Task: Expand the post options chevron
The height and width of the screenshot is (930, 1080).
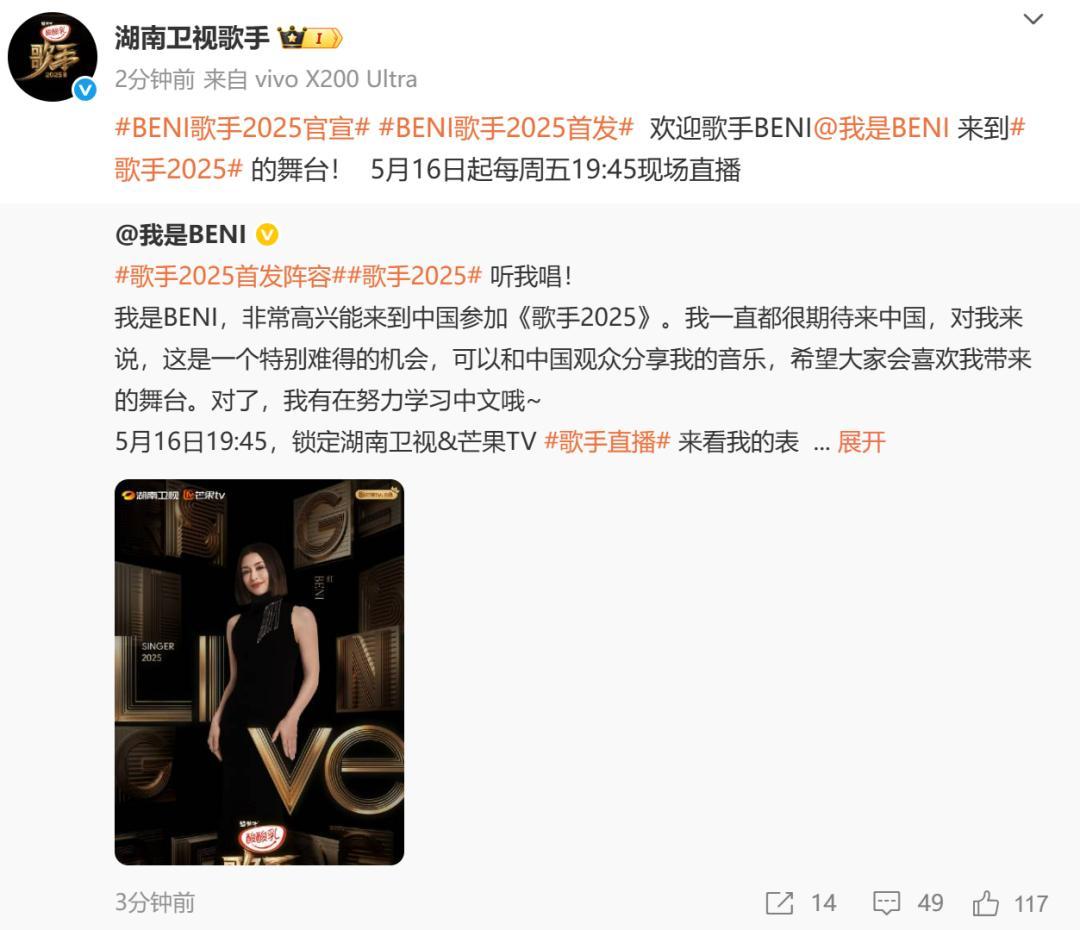Action: [1033, 19]
